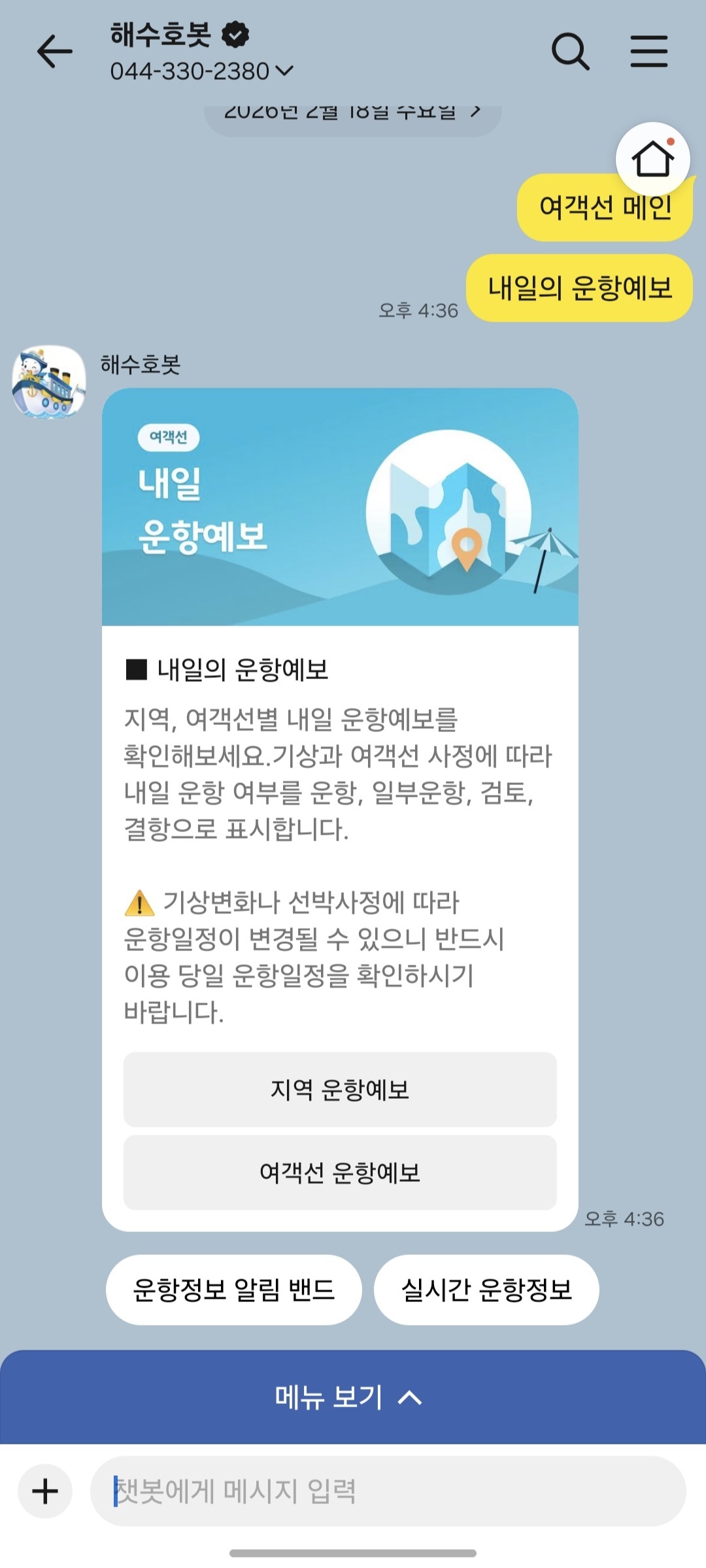Open the hamburger menu
This screenshot has width=706, height=1568.
648,52
